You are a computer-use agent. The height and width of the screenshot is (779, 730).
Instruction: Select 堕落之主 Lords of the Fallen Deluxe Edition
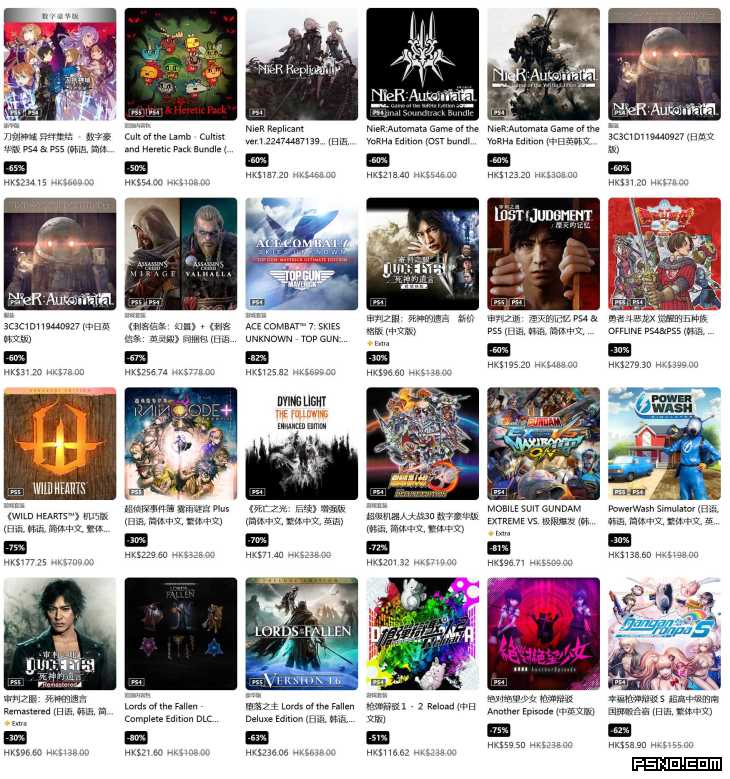pyautogui.click(x=301, y=634)
